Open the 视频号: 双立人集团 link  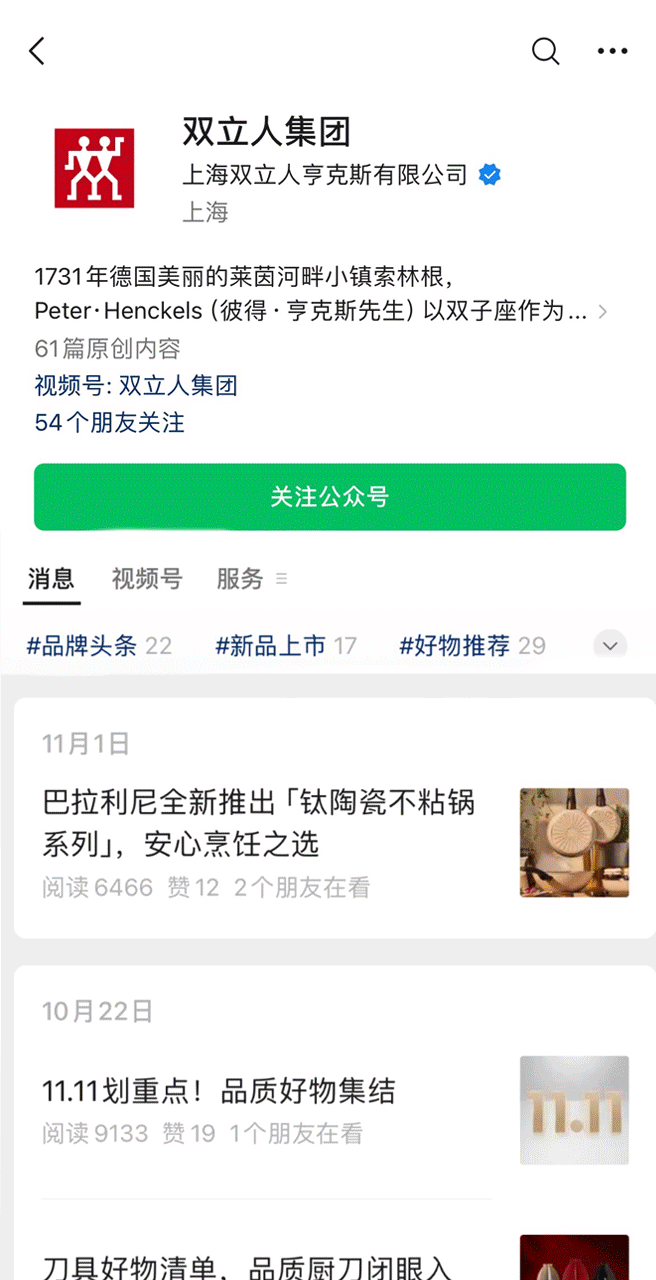(x=136, y=385)
